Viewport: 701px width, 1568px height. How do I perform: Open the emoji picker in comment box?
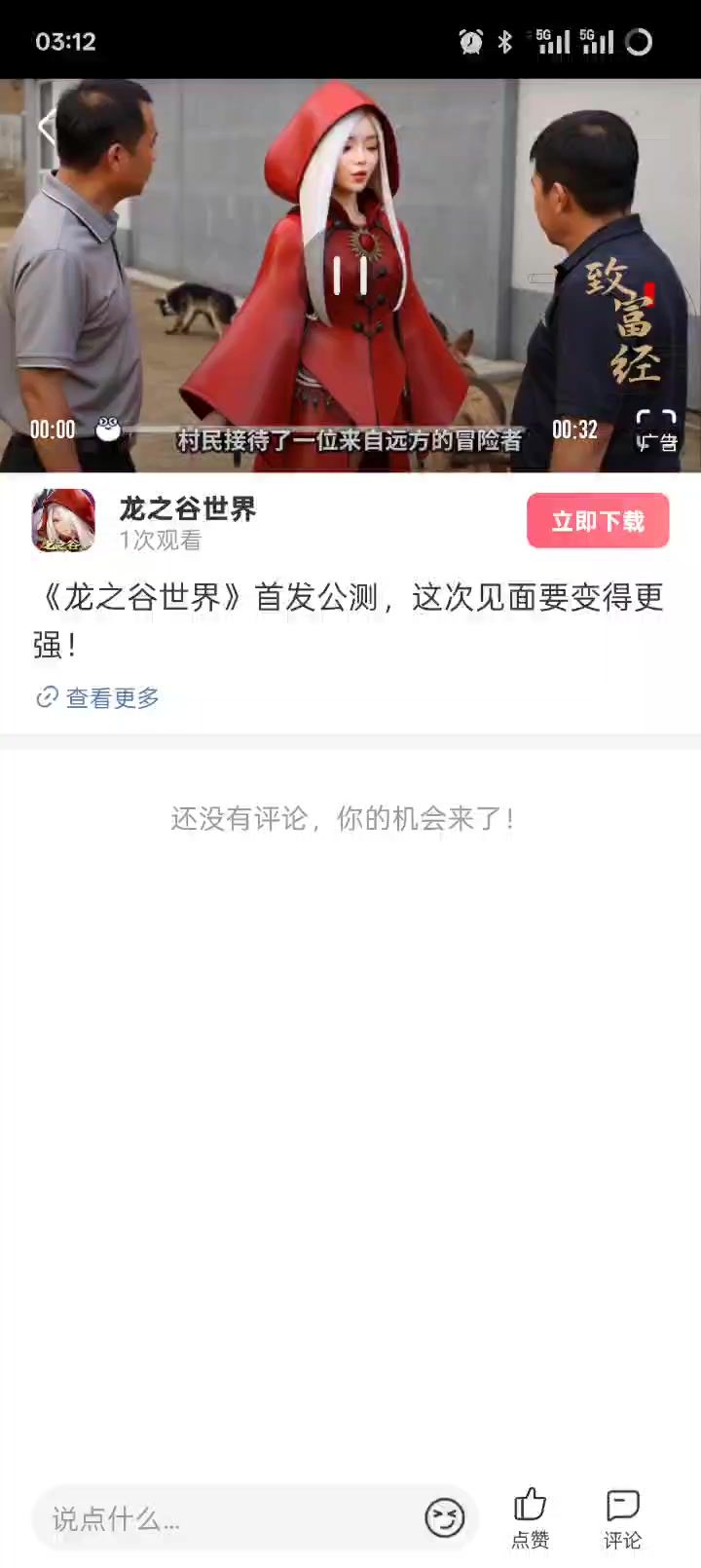[445, 1517]
